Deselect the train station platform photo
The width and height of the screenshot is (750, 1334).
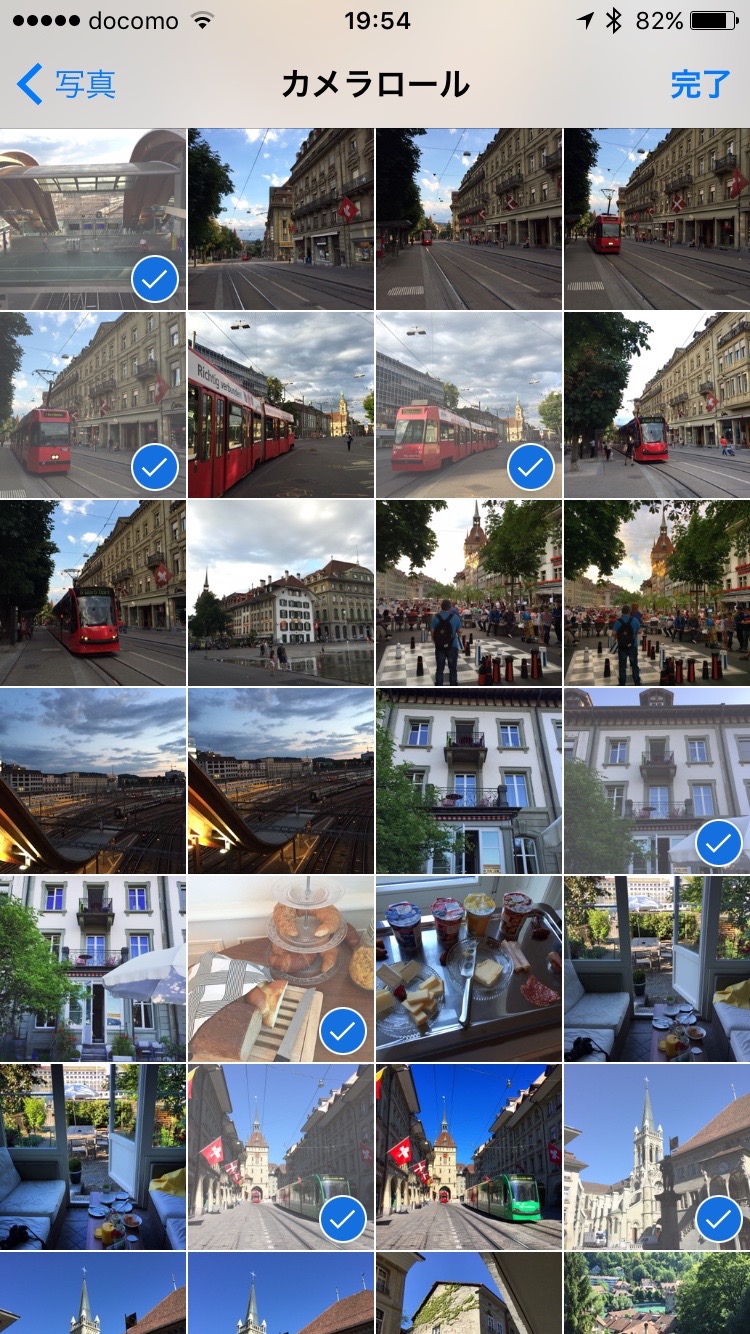(93, 218)
